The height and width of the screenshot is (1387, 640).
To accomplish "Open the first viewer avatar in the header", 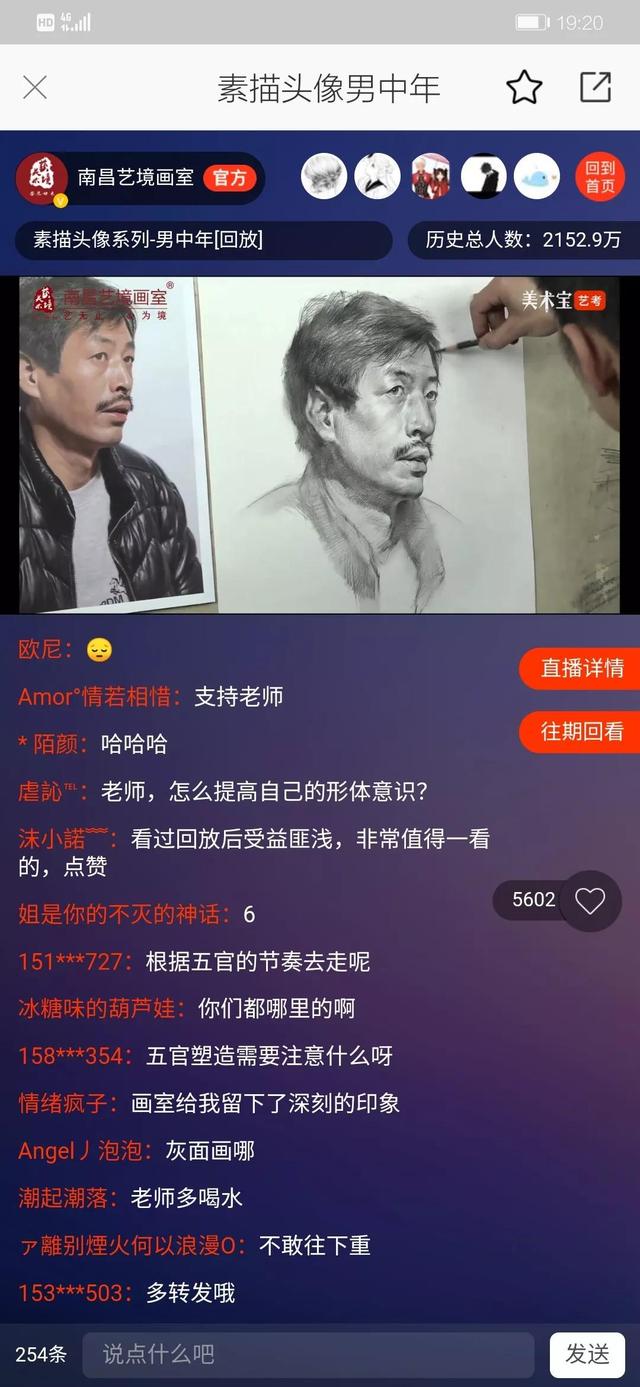I will (324, 177).
